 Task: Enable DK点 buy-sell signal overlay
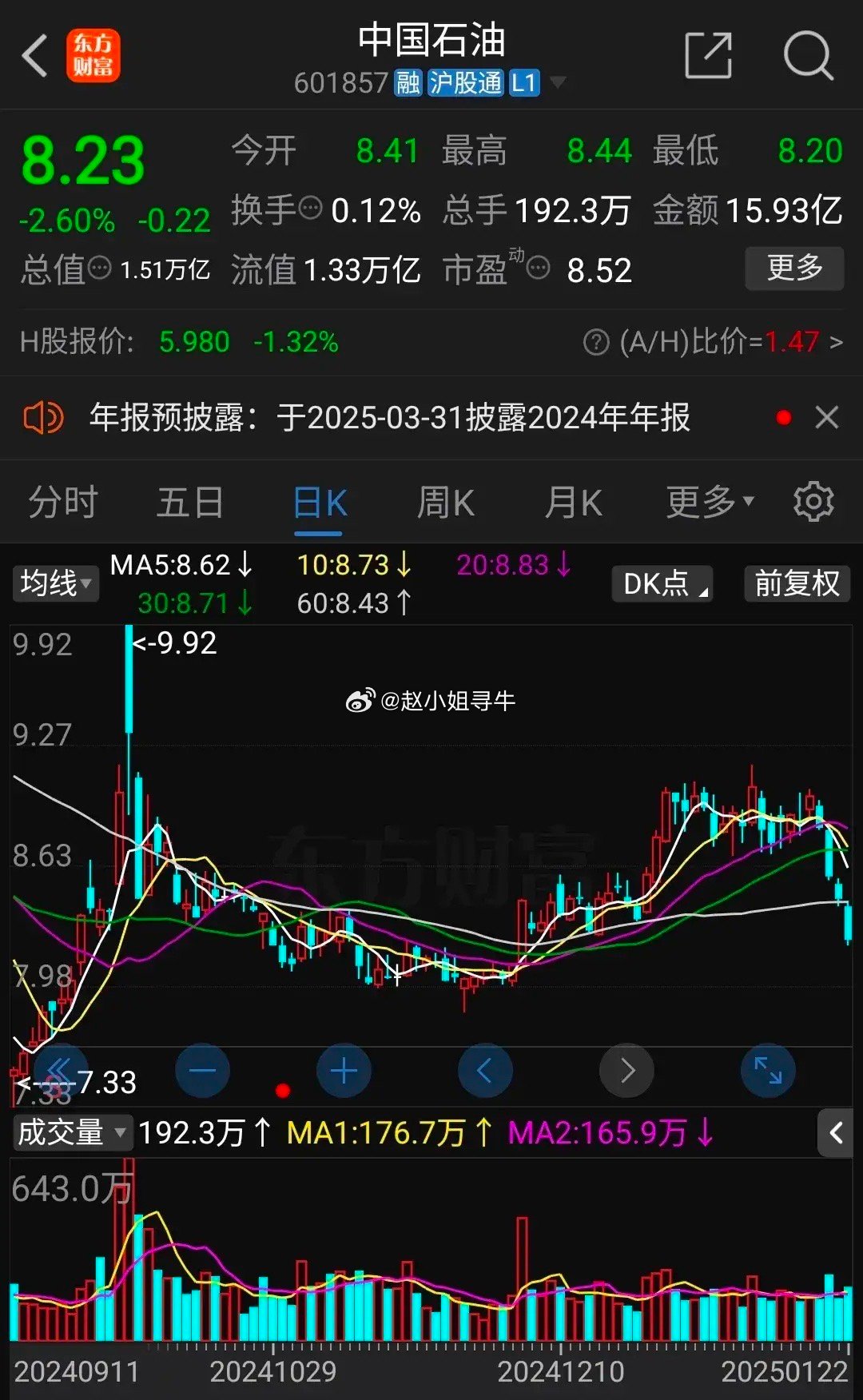662,584
